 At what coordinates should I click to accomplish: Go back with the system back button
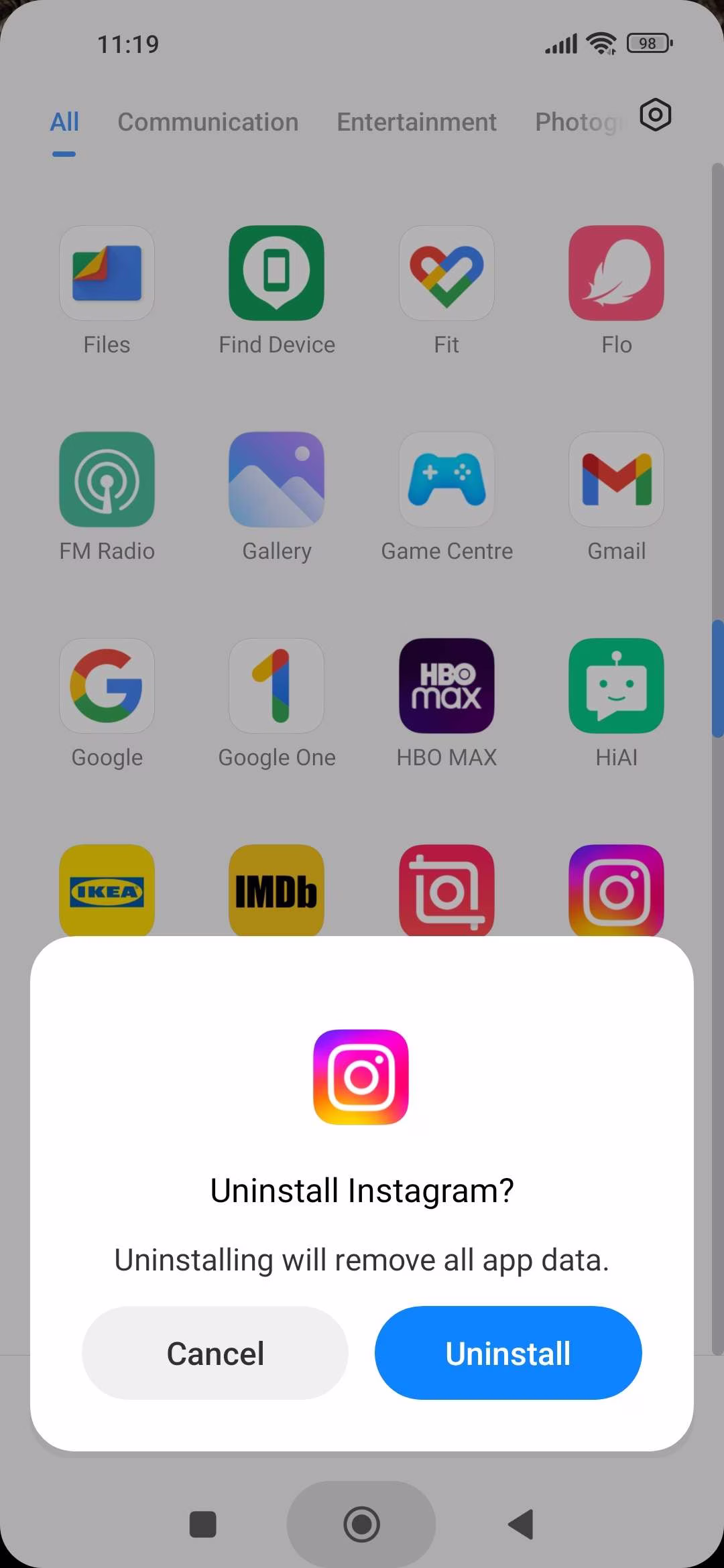click(x=521, y=1524)
